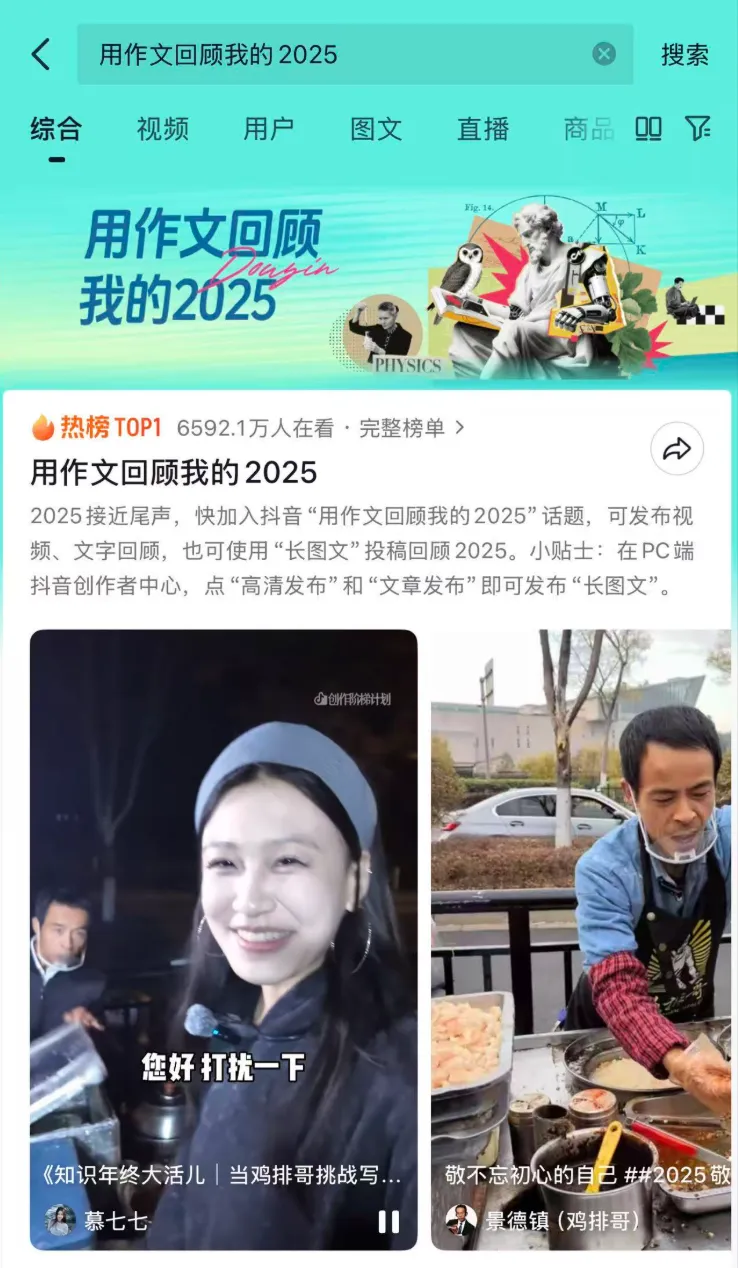Click inside the search input field

click(x=300, y=55)
